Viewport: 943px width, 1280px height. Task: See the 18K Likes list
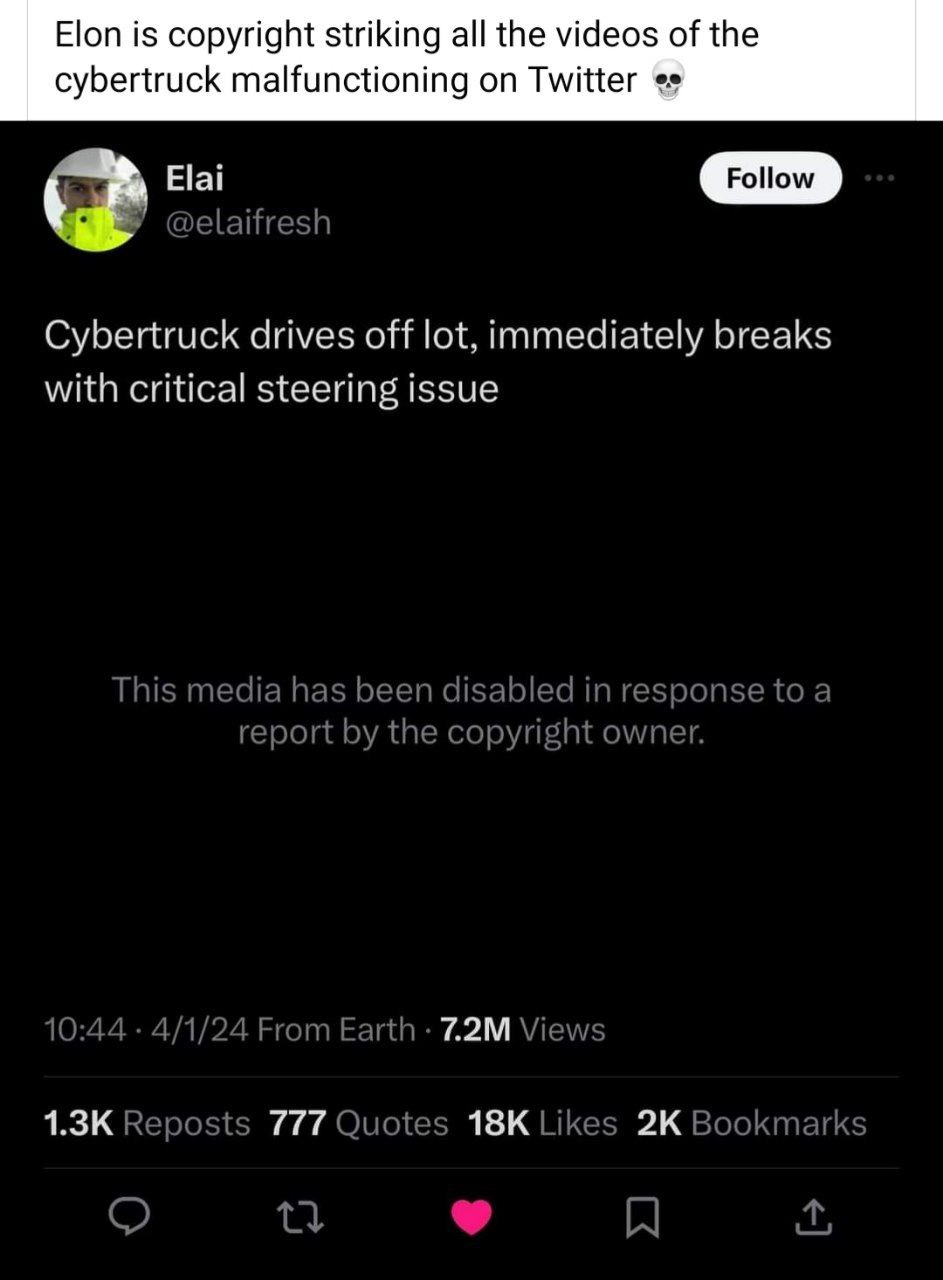543,1123
